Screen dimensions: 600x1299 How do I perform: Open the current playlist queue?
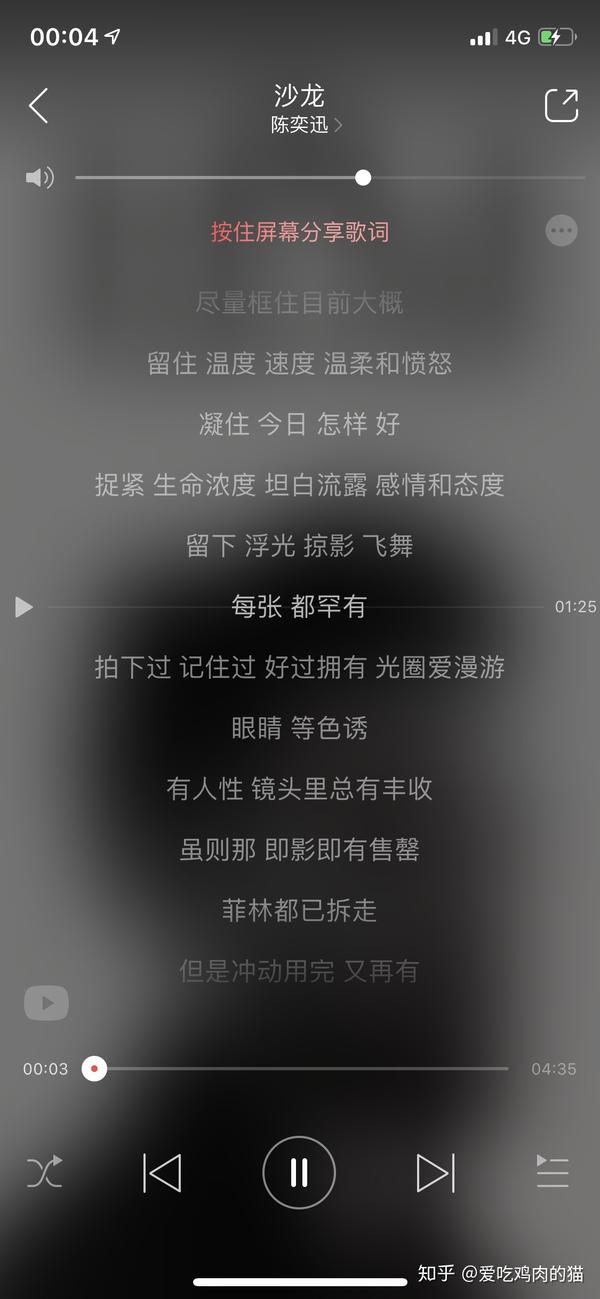(552, 1172)
